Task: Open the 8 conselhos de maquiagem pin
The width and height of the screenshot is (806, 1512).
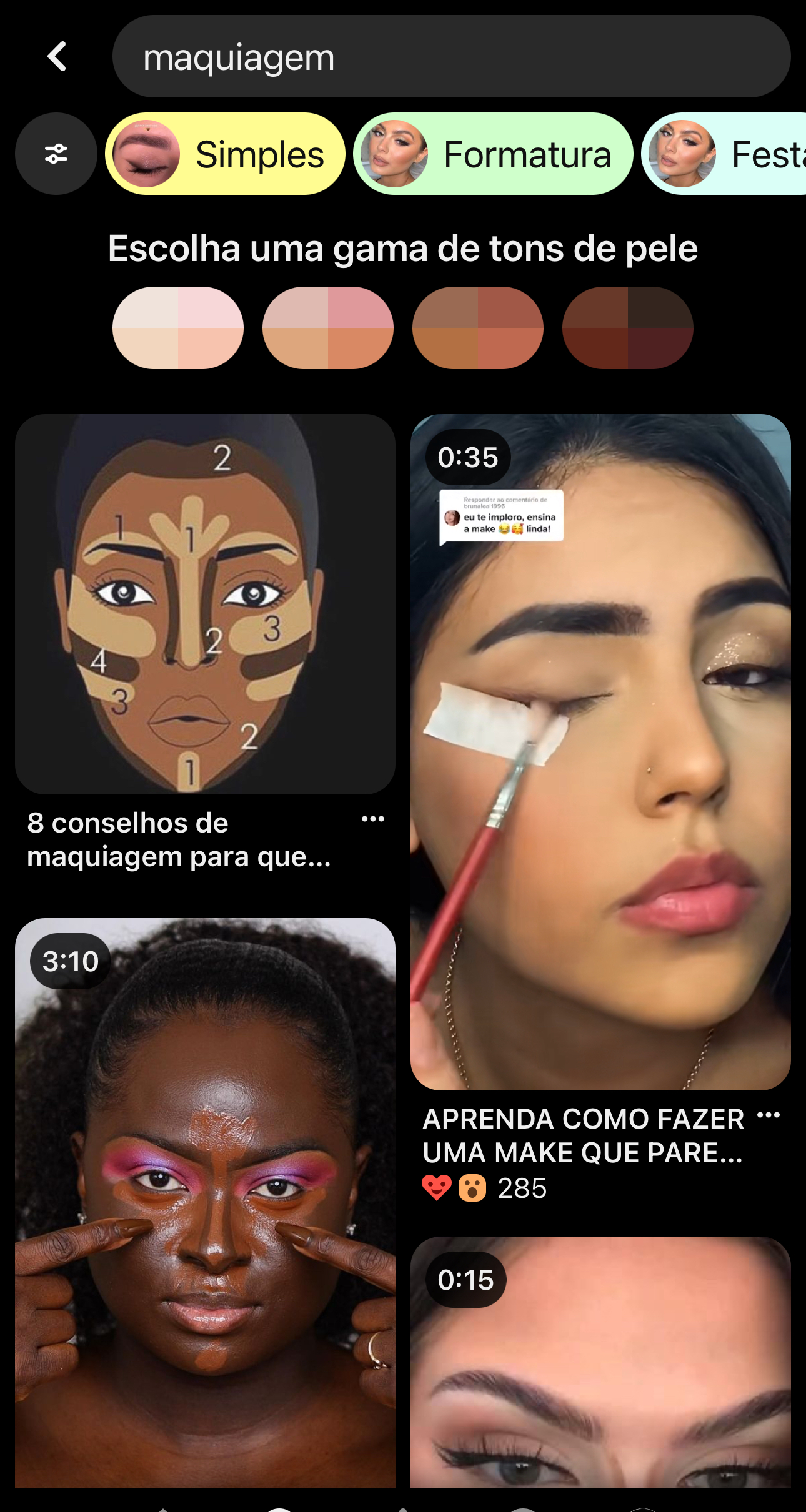Action: click(205, 604)
